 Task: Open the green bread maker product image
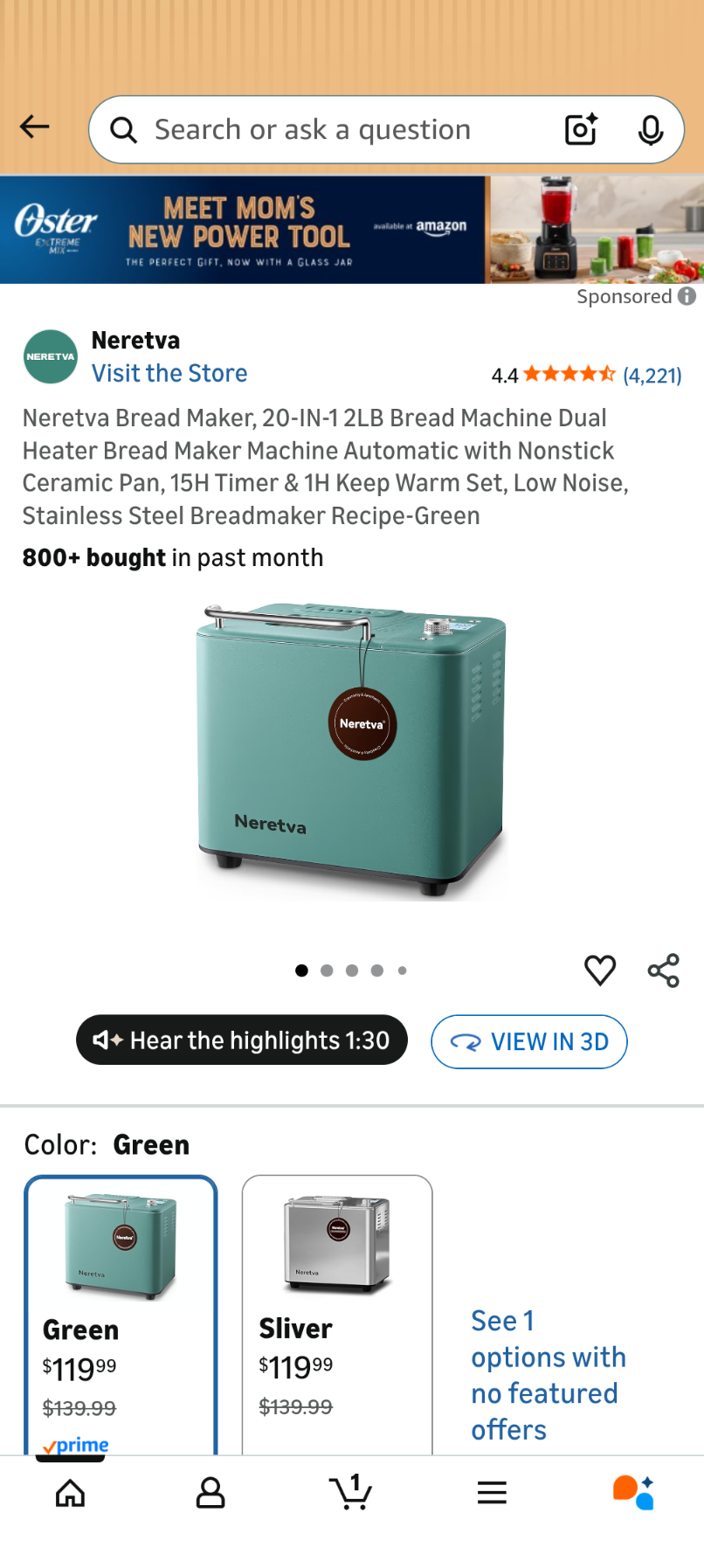click(x=351, y=749)
